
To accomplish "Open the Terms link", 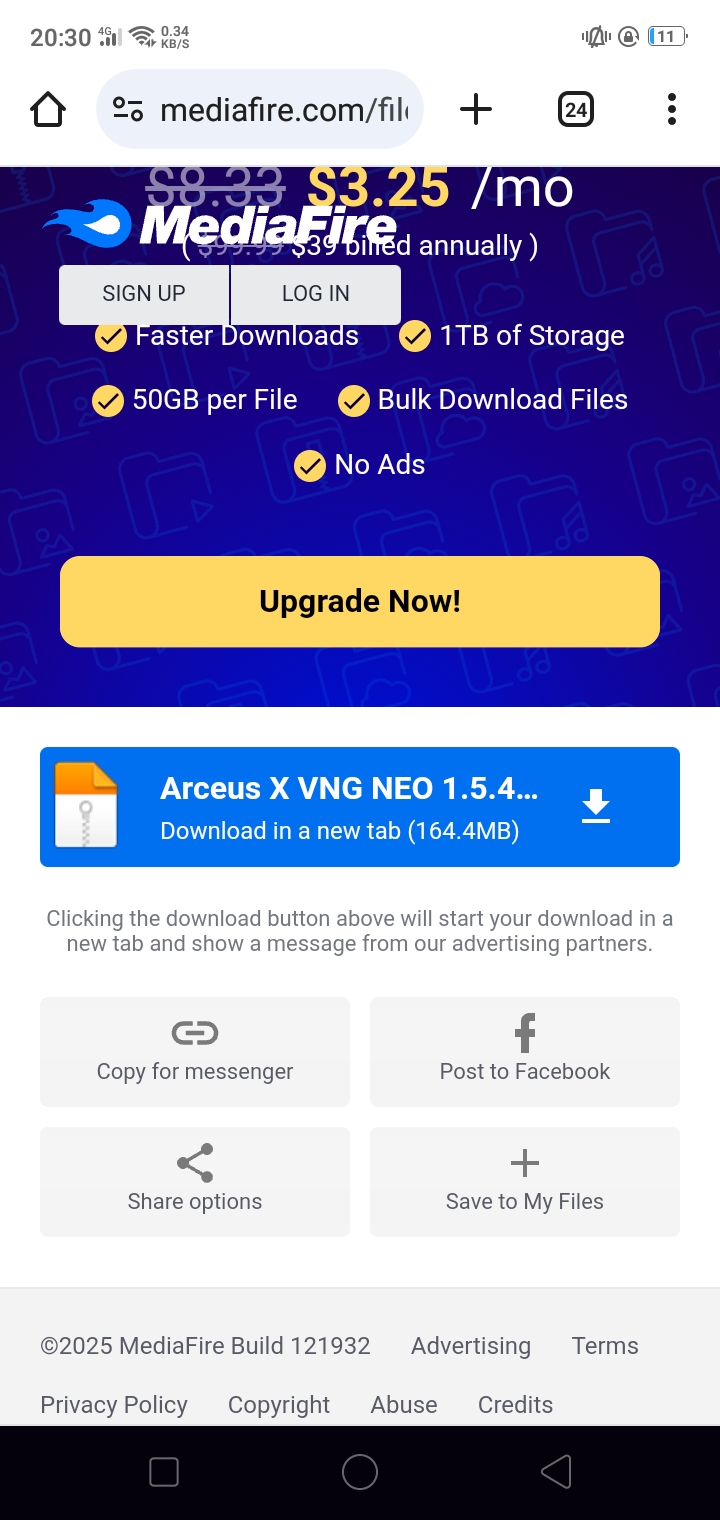I will (605, 1346).
